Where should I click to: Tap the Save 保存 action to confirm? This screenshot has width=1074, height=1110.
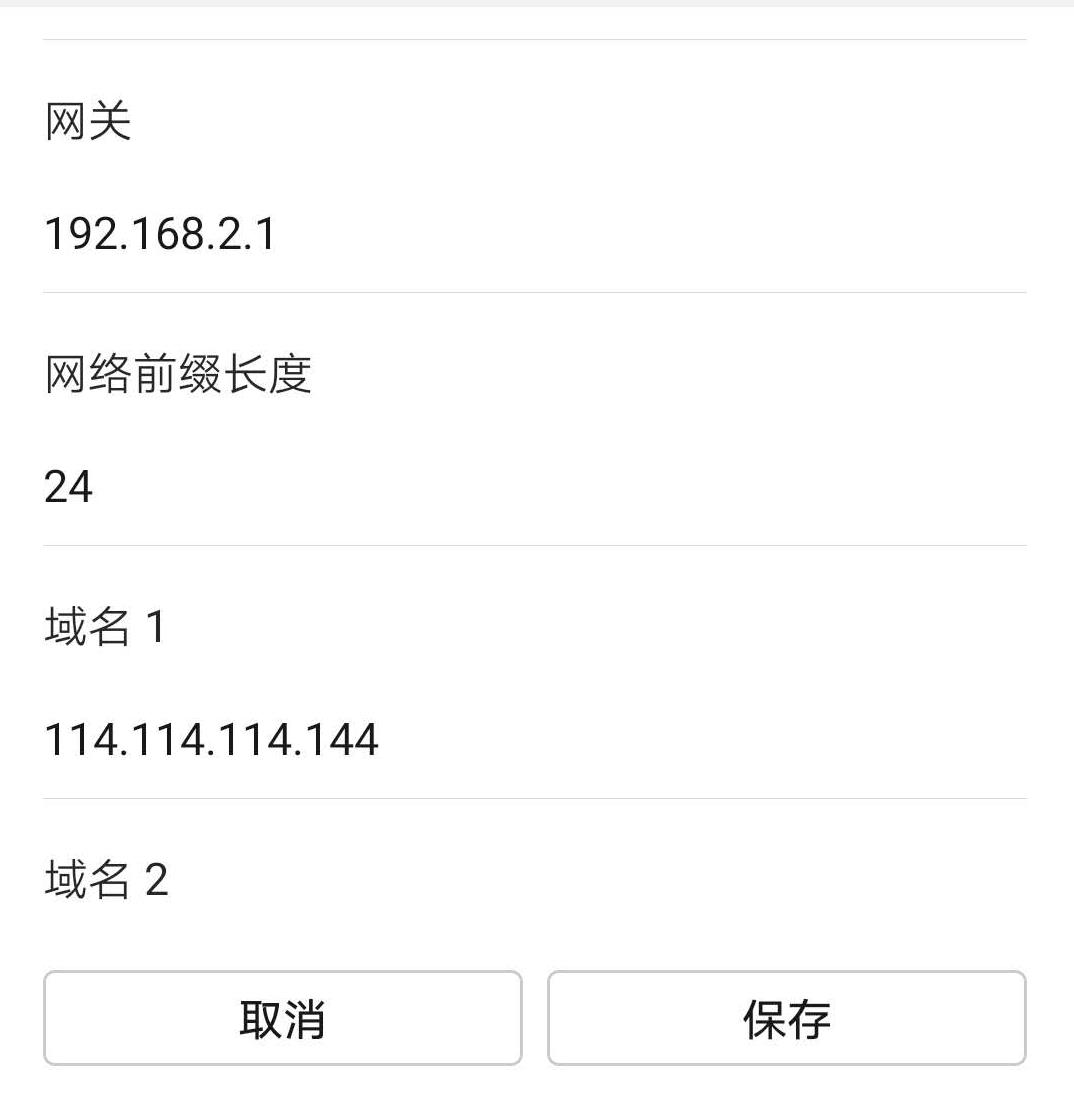coord(787,1017)
